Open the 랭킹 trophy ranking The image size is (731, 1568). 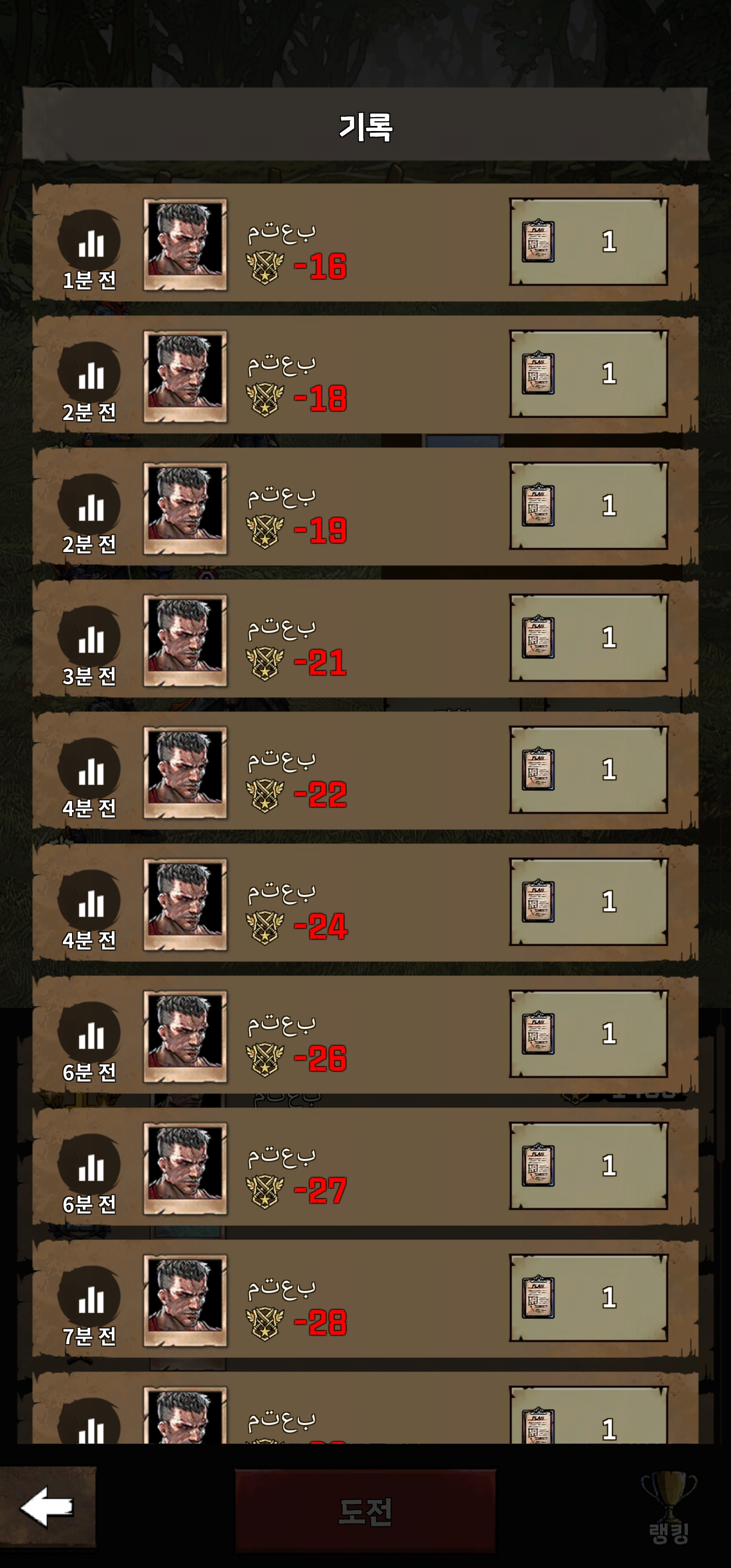coord(669,1510)
